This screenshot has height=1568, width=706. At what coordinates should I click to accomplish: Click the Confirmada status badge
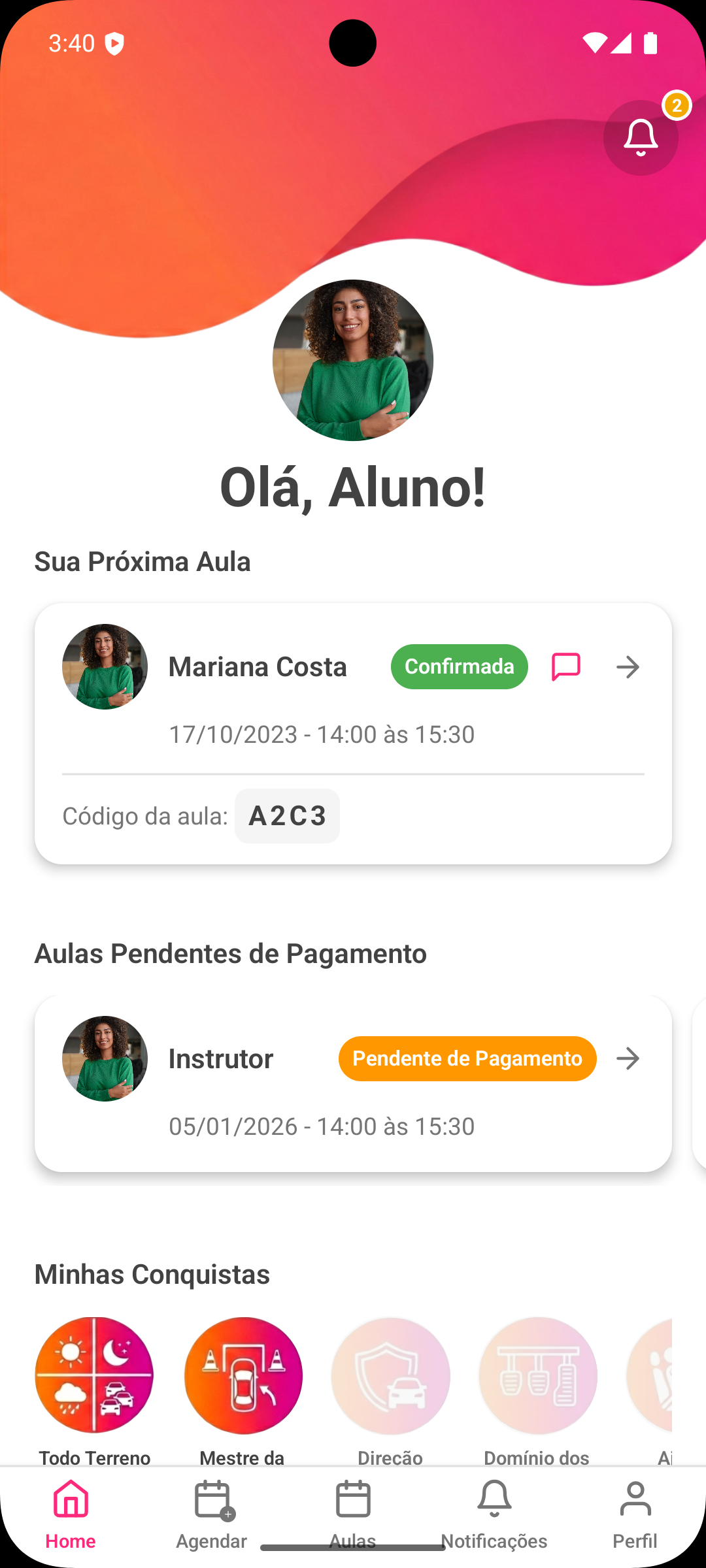click(459, 666)
